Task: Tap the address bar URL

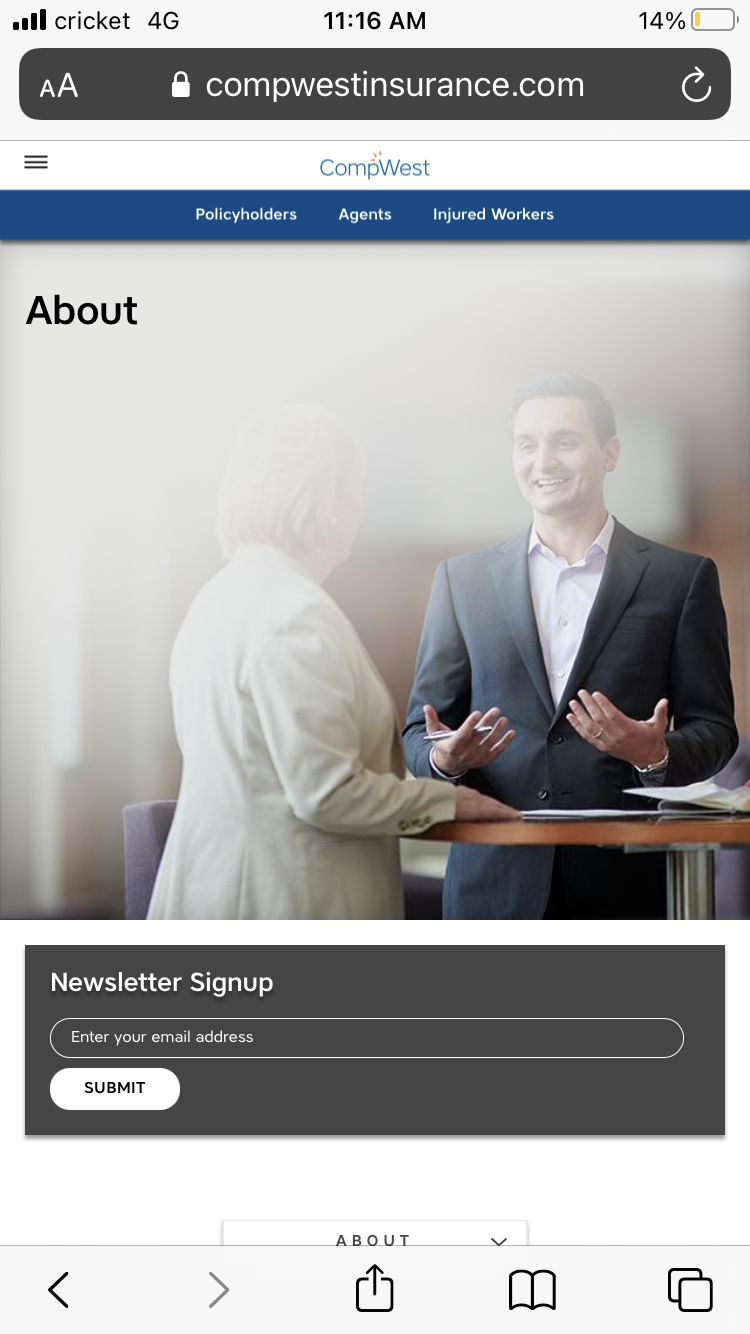Action: pyautogui.click(x=394, y=85)
